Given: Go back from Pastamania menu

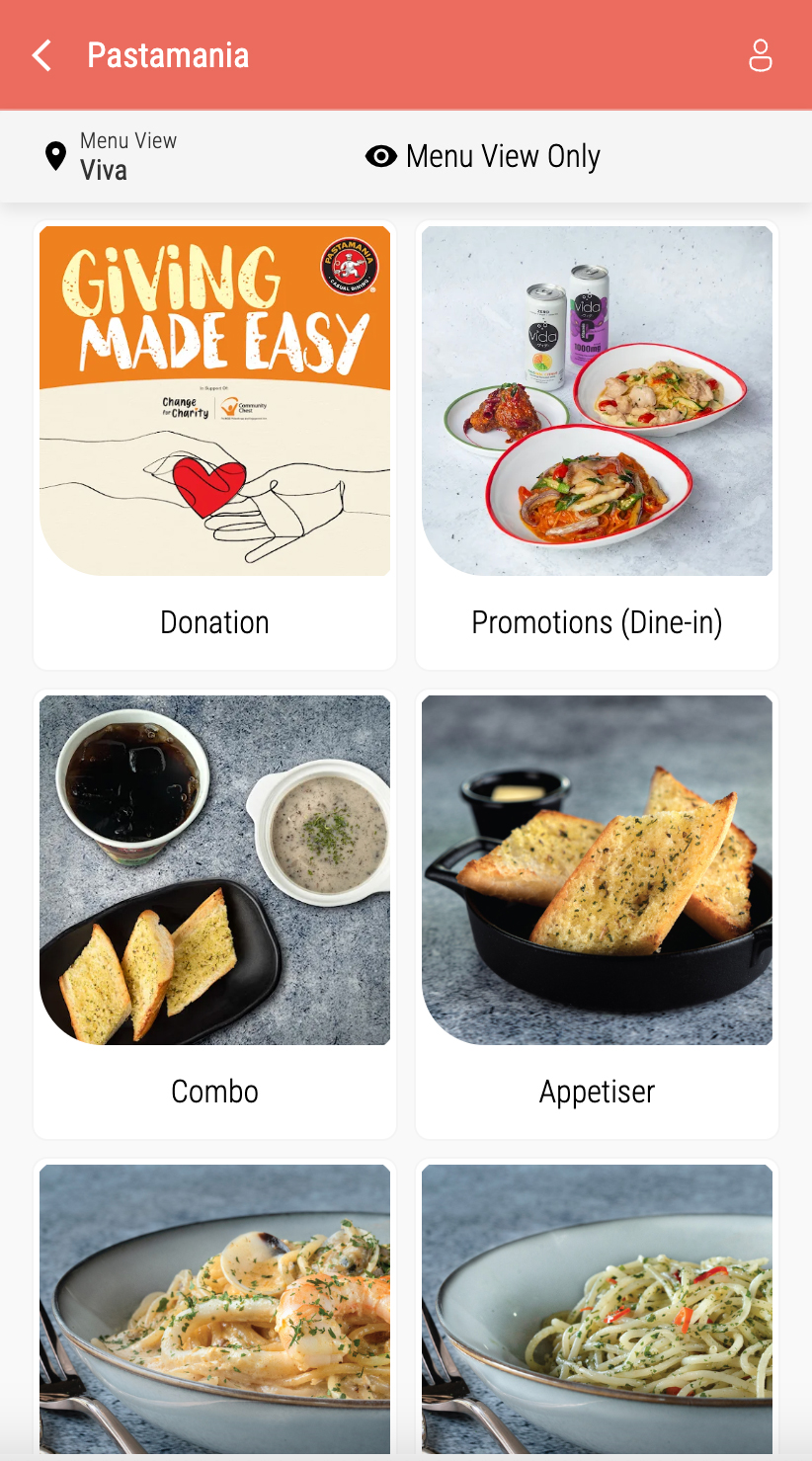Looking at the screenshot, I should coord(41,55).
